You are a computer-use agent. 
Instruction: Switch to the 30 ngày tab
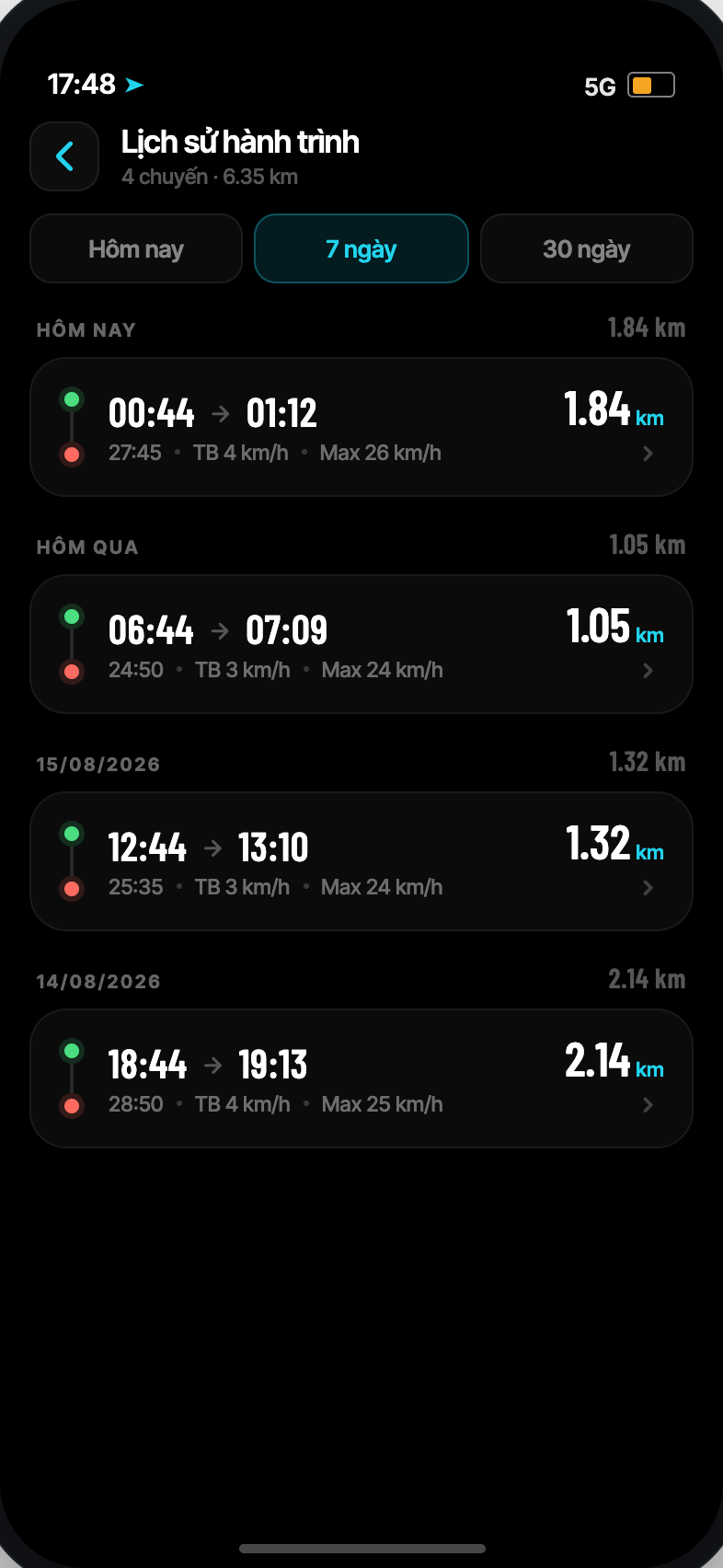tap(587, 248)
